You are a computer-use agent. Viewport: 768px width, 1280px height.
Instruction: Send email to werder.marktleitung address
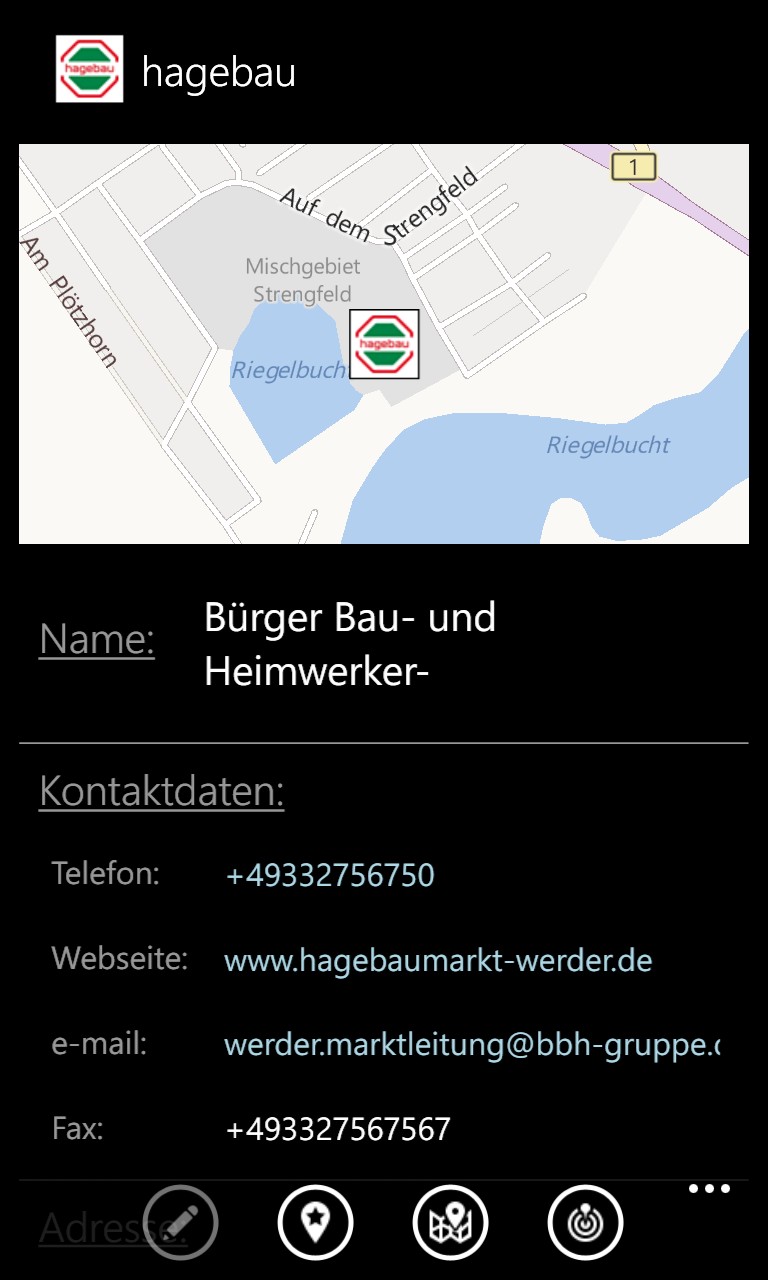click(471, 1046)
